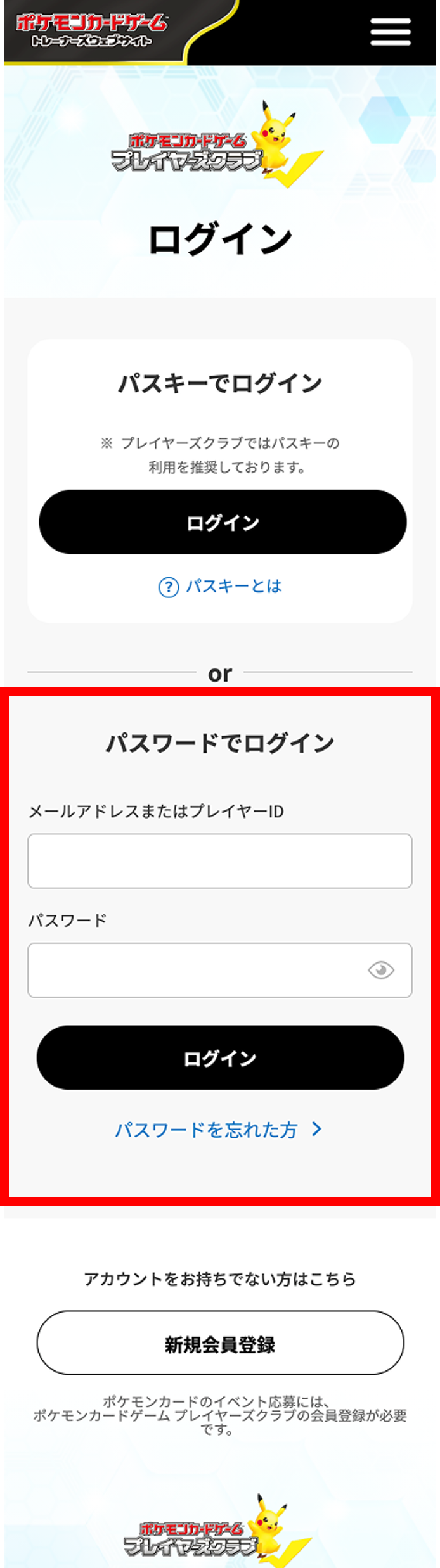Tap the 新規会員登録 button

(220, 1343)
